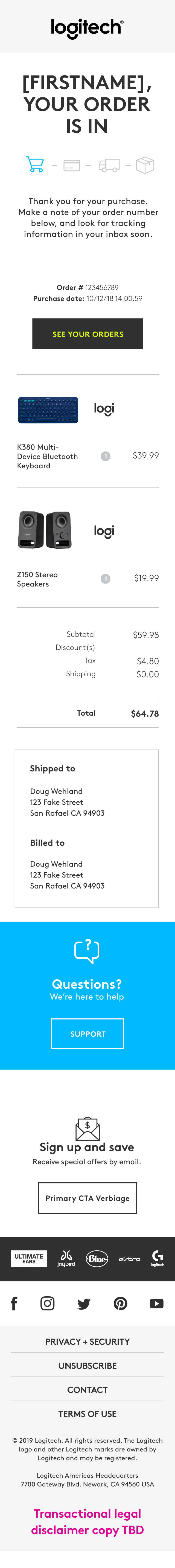
Task: Open the CONTACT link
Action: [x=87, y=1390]
